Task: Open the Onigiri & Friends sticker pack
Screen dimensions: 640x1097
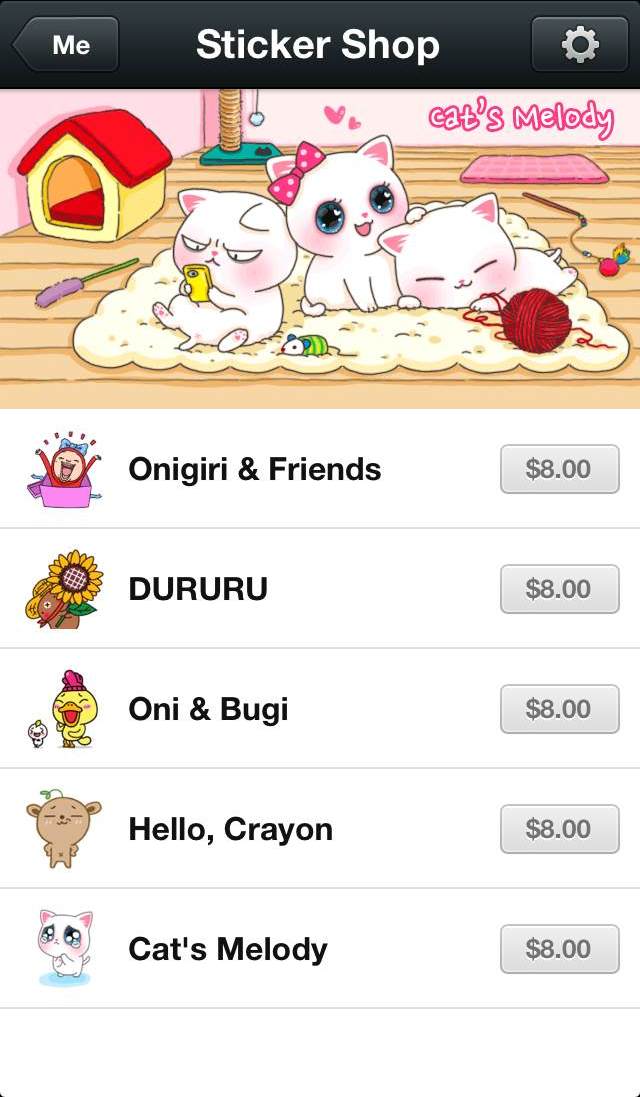Action: click(255, 469)
